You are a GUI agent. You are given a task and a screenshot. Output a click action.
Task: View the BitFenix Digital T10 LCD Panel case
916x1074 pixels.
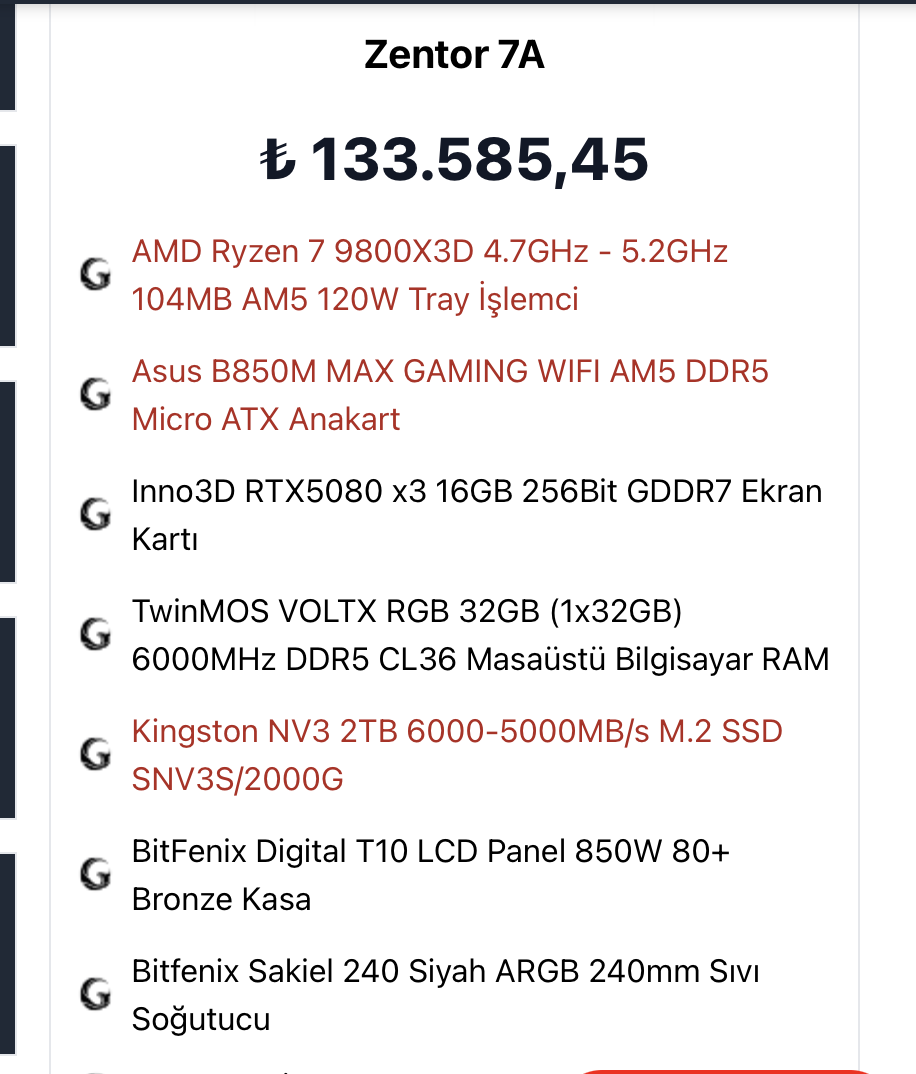430,875
